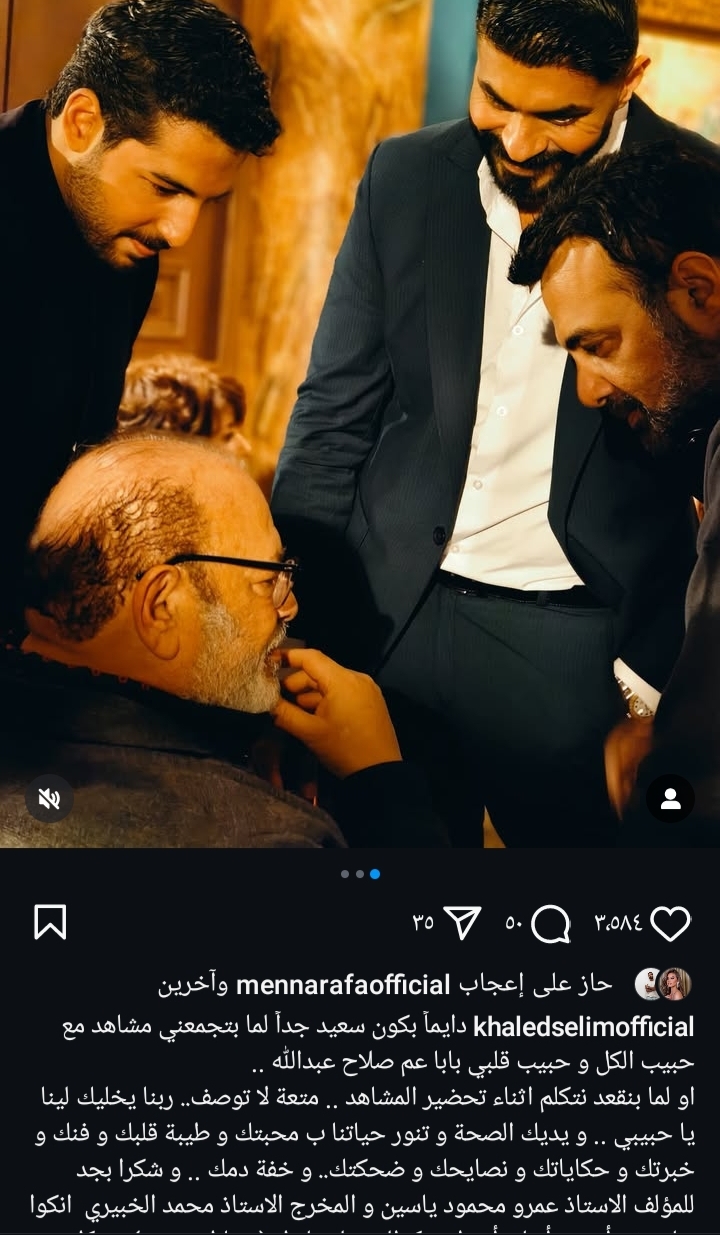Like this post with the heart icon

[670, 923]
